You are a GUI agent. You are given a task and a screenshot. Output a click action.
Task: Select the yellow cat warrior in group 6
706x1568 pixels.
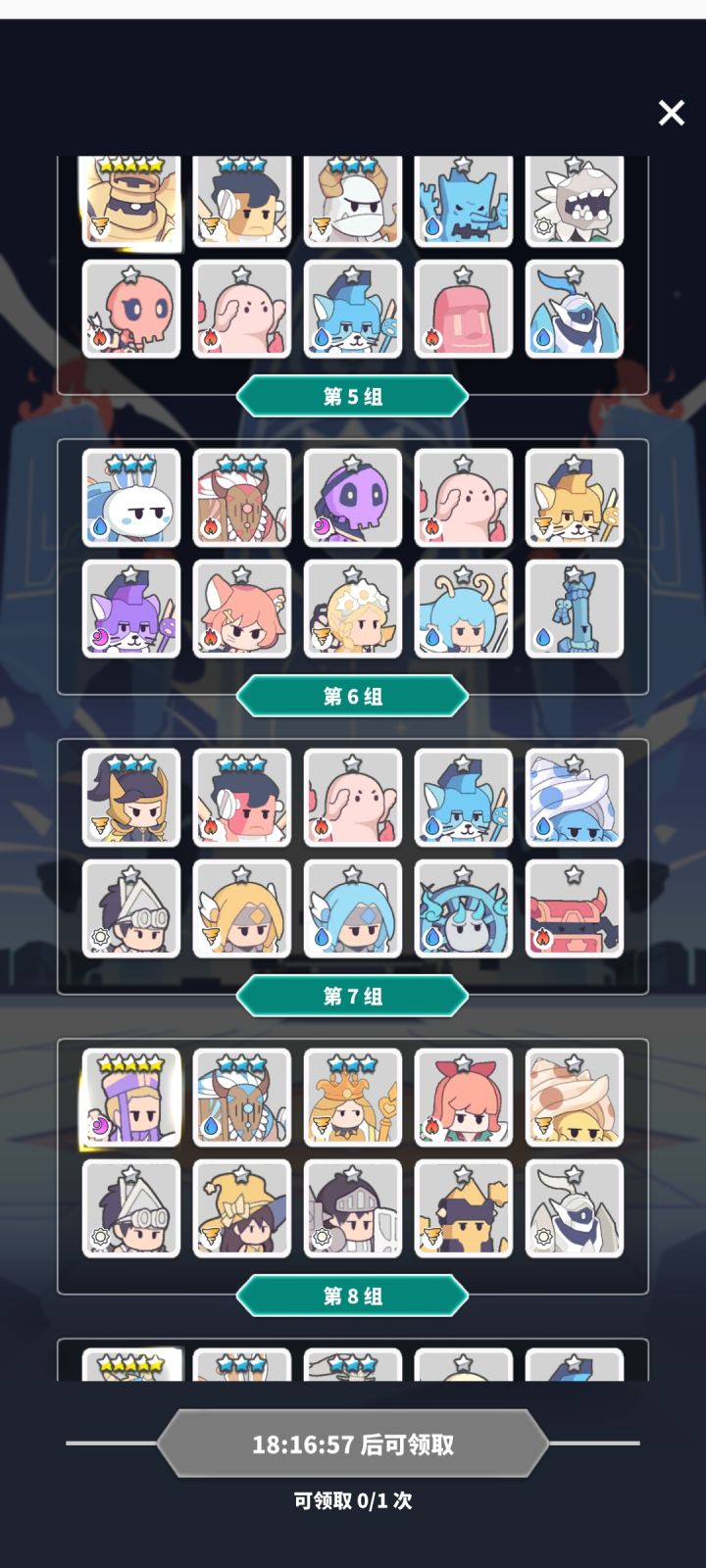click(575, 500)
